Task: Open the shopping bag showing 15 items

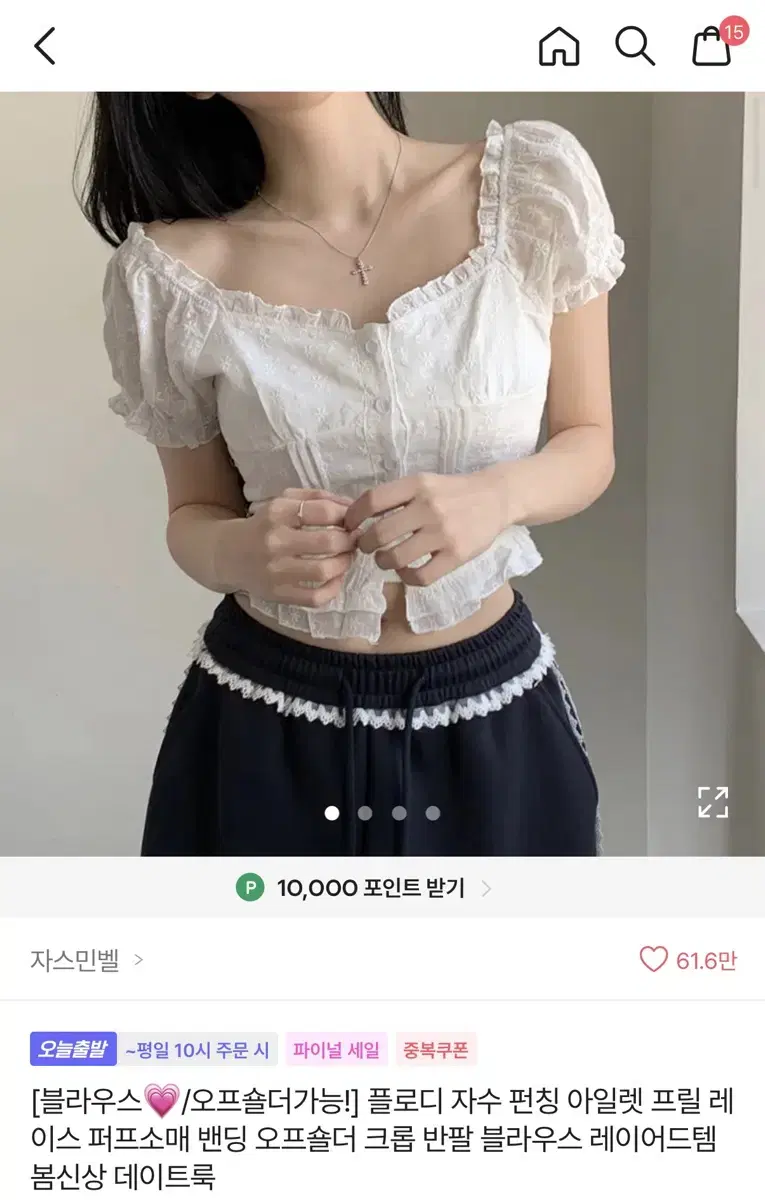Action: 710,50
